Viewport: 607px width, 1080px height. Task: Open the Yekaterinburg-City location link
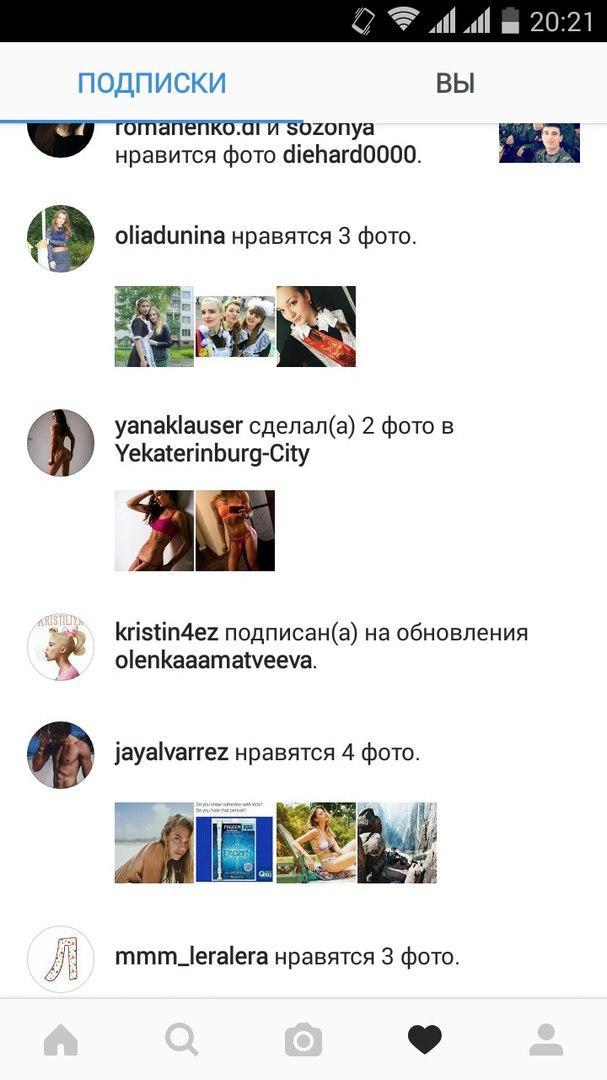[x=212, y=454]
